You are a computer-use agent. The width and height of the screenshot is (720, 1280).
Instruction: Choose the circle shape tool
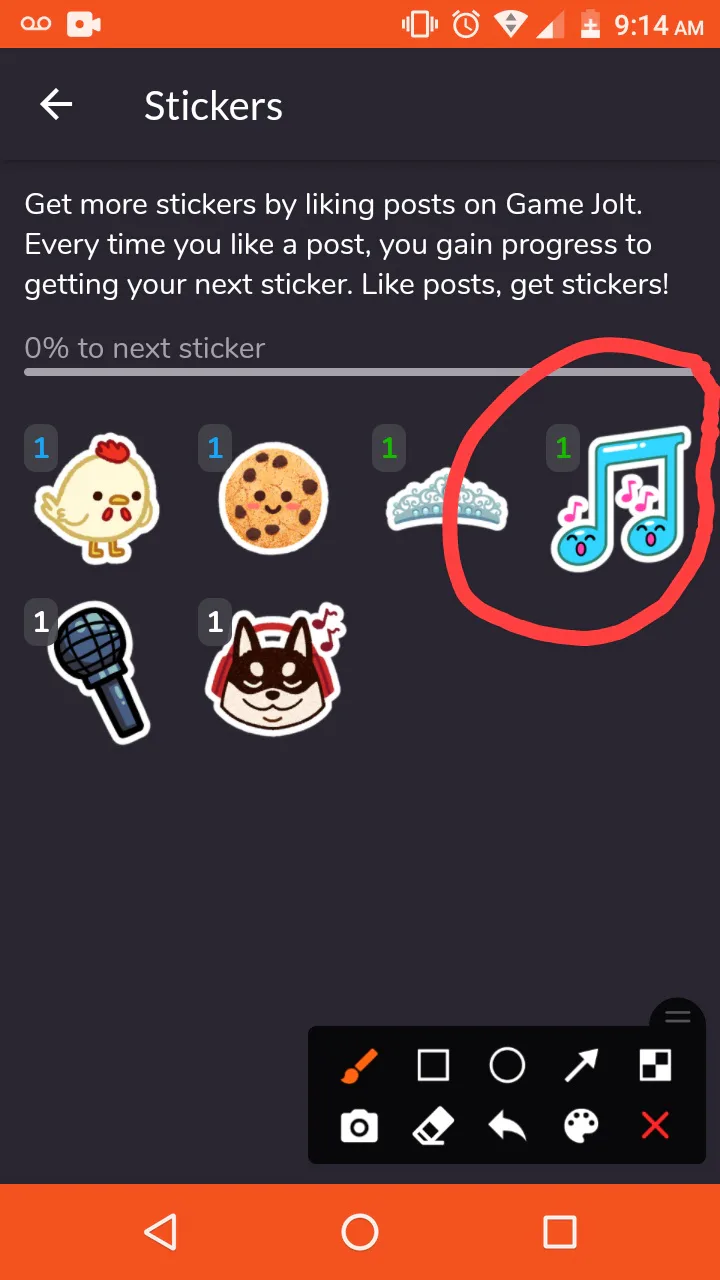[x=507, y=1066]
